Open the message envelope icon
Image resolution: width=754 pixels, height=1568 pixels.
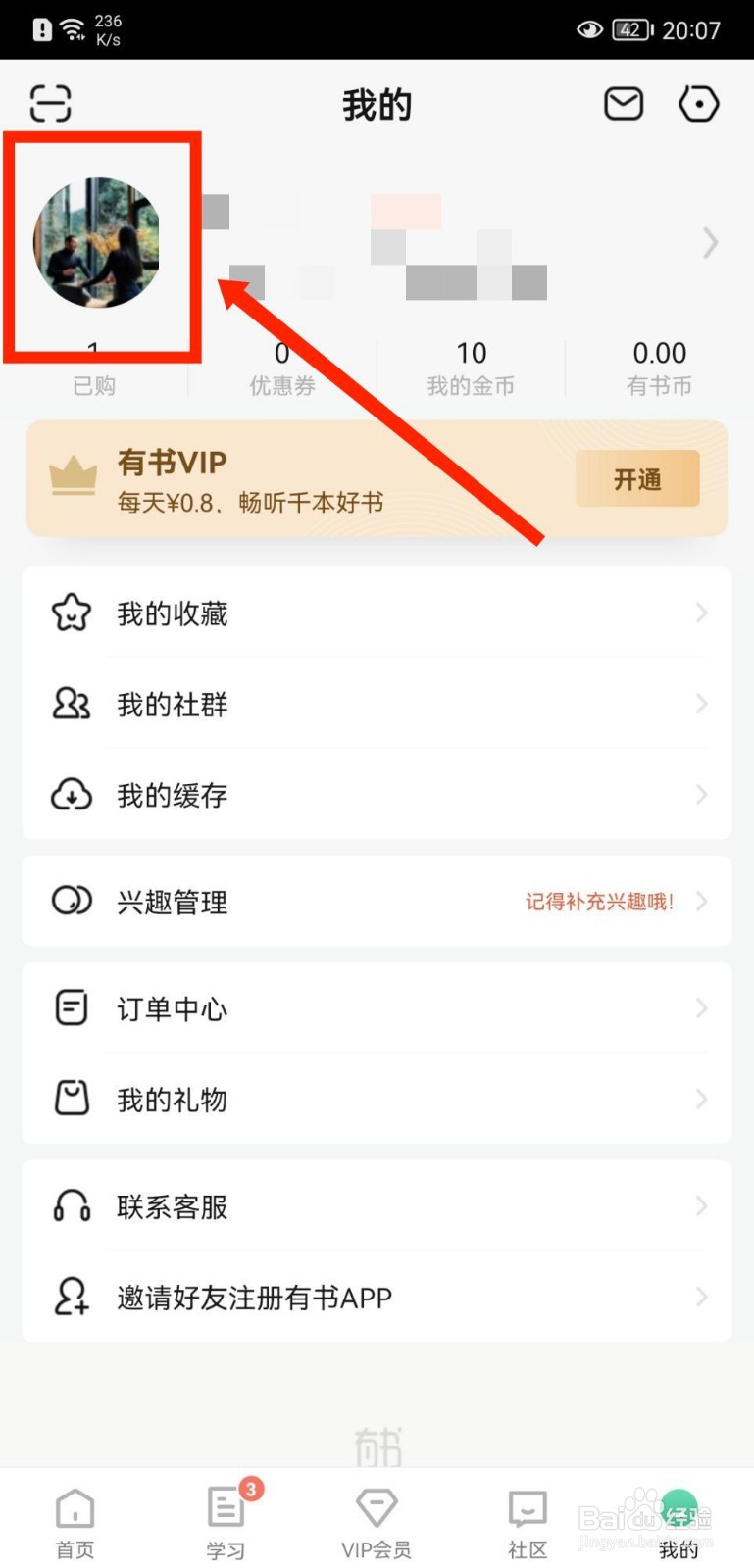(x=623, y=103)
